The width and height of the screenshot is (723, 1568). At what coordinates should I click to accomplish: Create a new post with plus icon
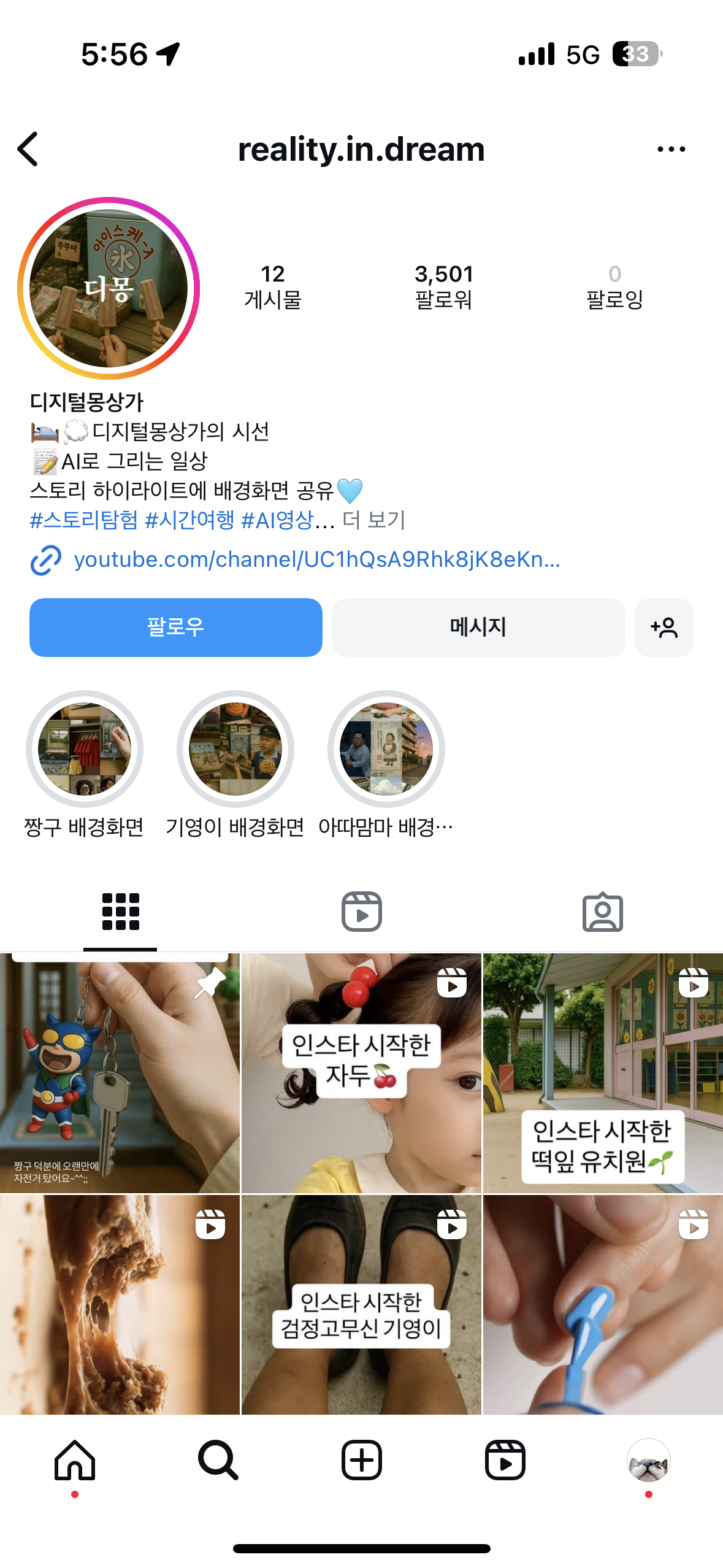tap(361, 1460)
